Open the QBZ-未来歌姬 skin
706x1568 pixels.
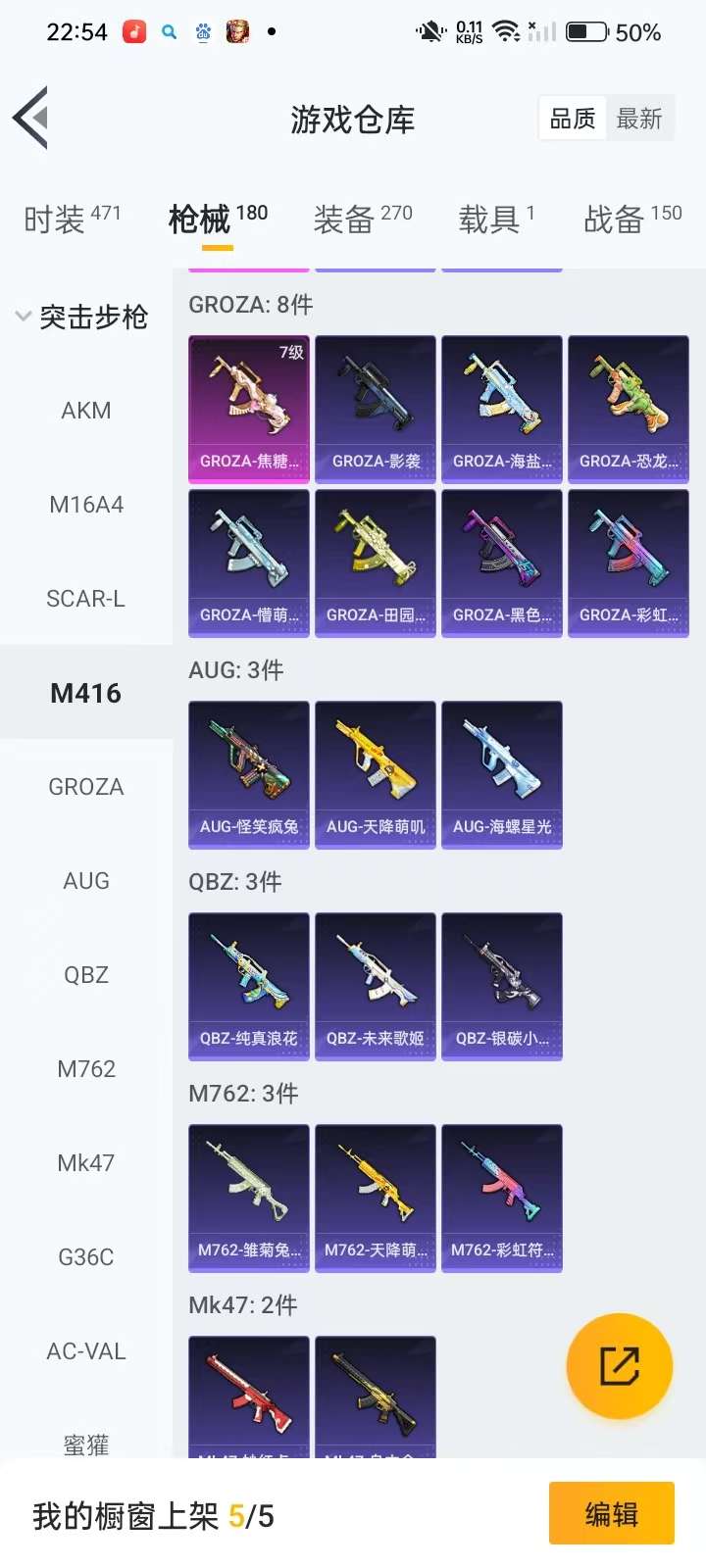(x=376, y=986)
